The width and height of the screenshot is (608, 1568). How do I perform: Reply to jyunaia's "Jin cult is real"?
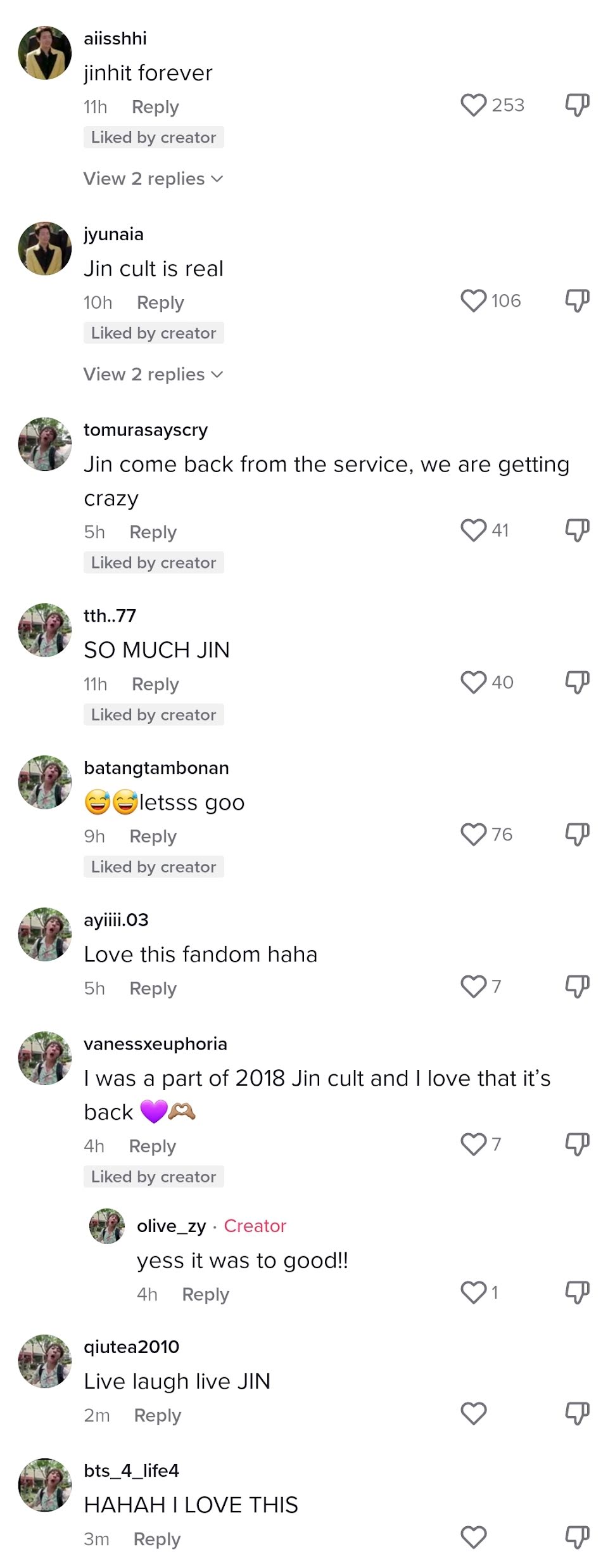coord(160,302)
